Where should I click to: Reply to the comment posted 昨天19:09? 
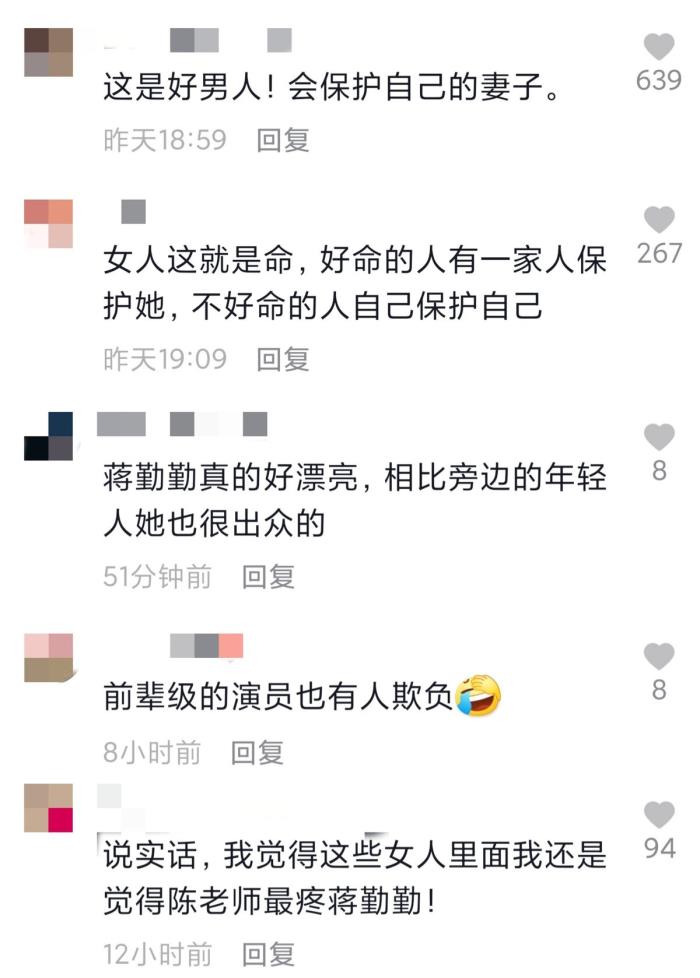click(x=283, y=359)
